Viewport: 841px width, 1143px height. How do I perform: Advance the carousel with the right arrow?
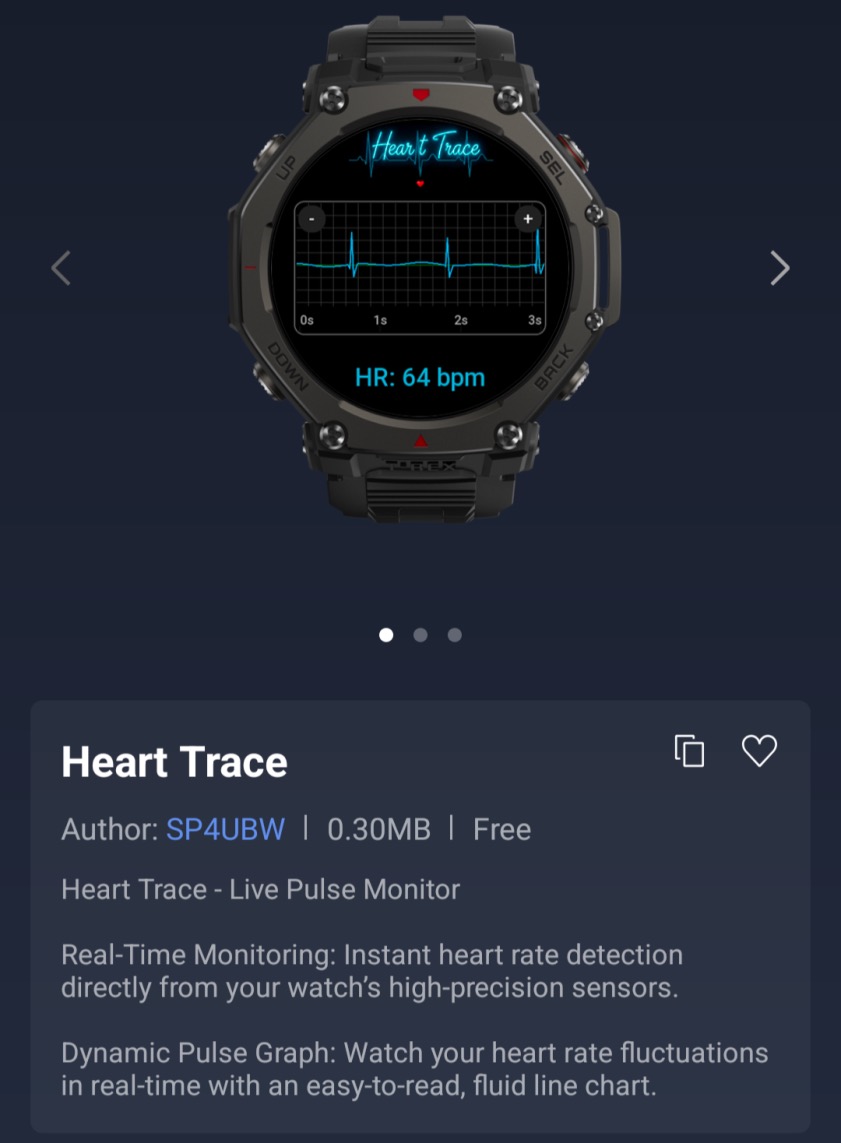779,267
